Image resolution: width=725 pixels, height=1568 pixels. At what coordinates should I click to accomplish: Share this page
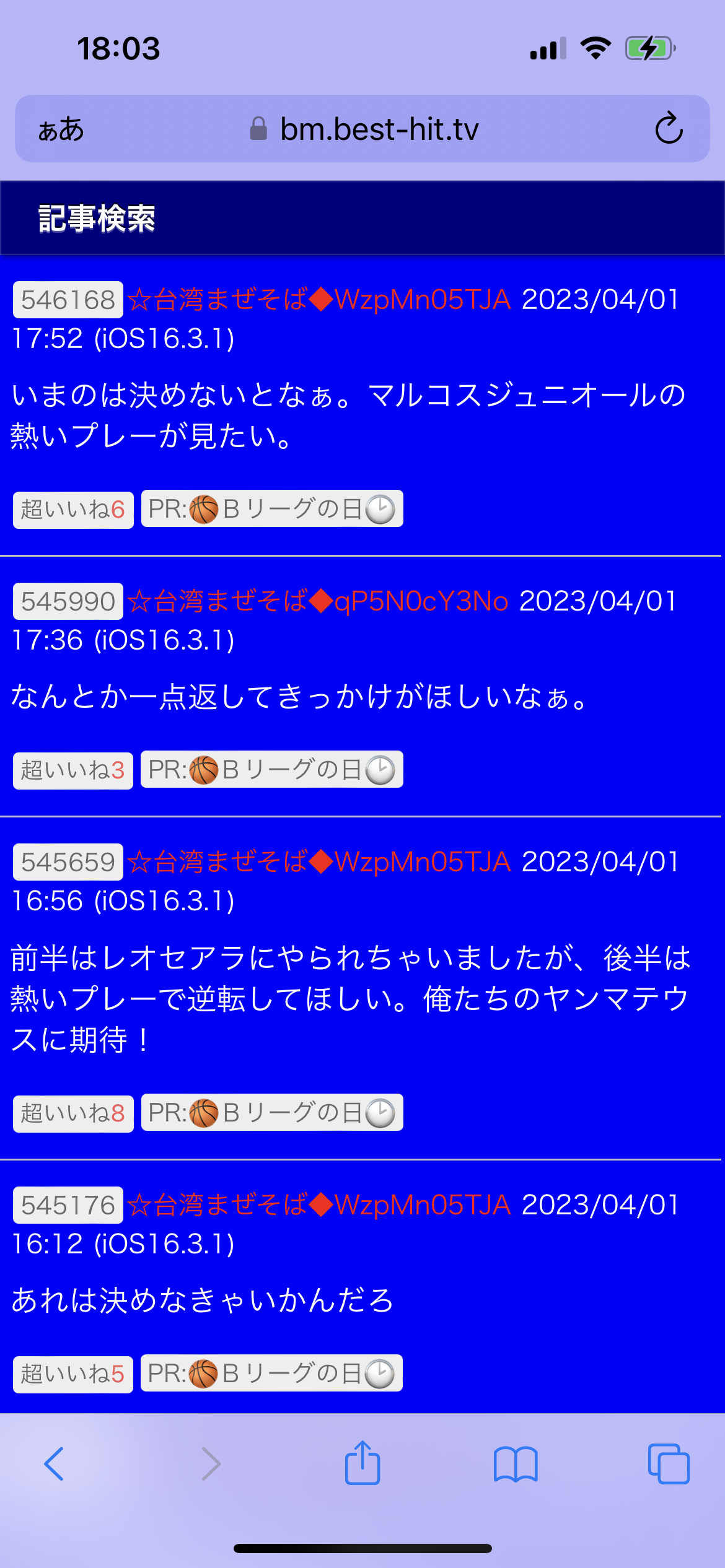(x=362, y=1463)
